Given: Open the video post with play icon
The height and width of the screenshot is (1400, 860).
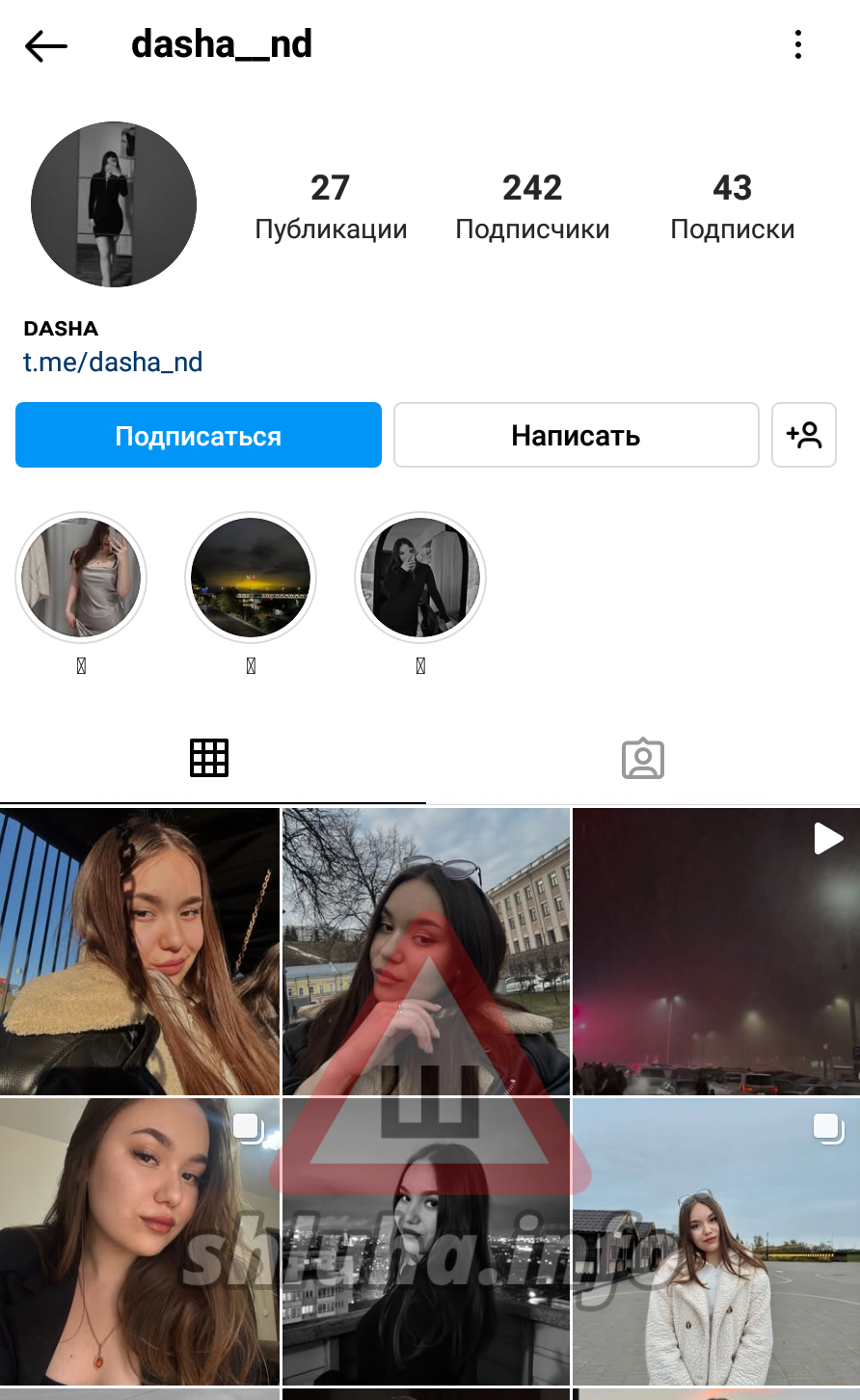Looking at the screenshot, I should pyautogui.click(x=716, y=952).
